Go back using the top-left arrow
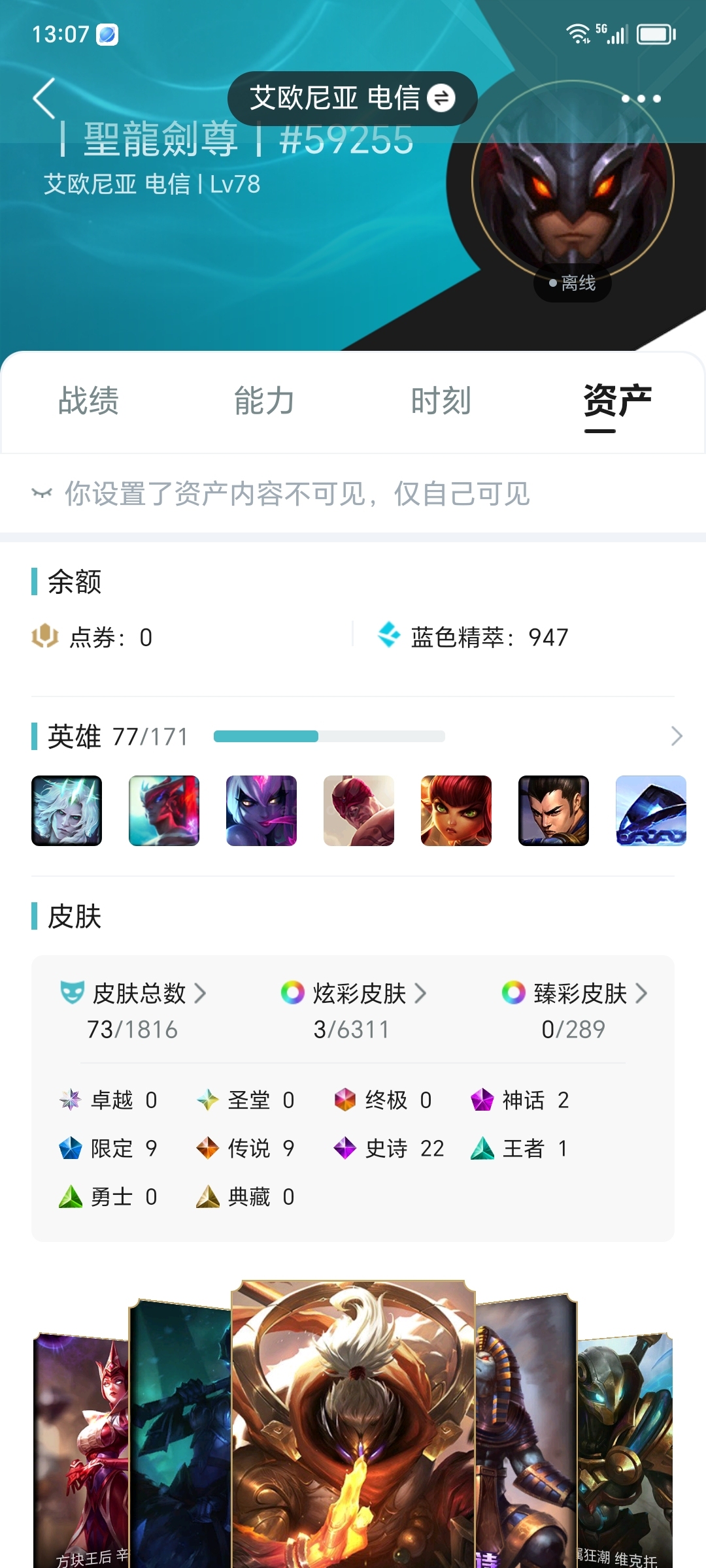The width and height of the screenshot is (706, 1568). (x=44, y=99)
